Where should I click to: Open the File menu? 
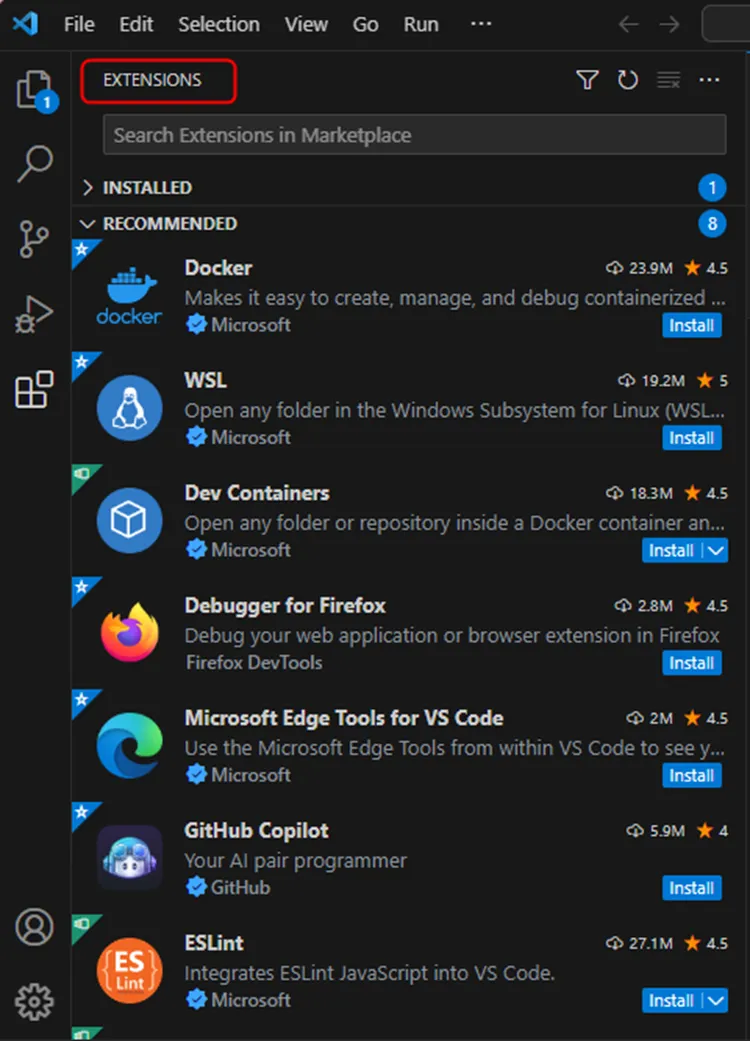79,24
